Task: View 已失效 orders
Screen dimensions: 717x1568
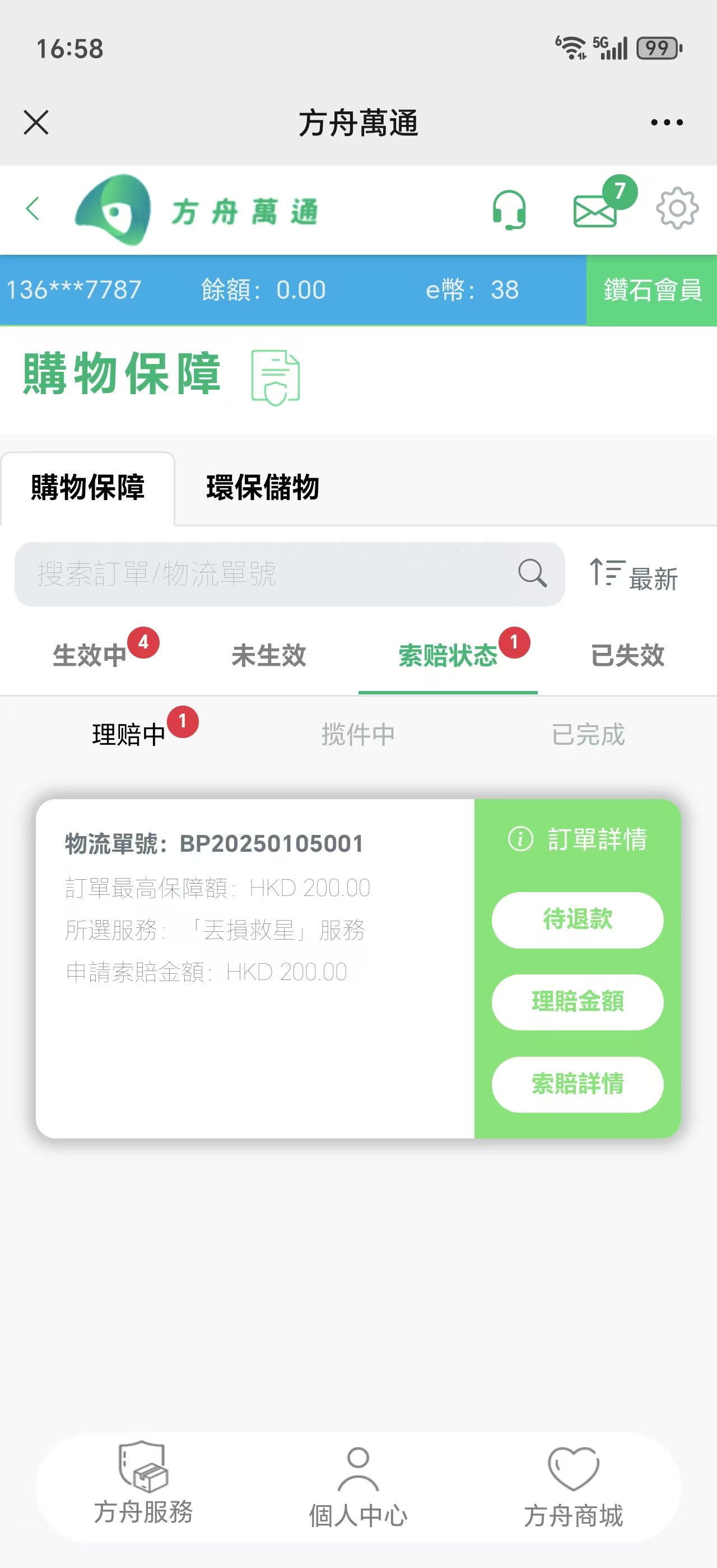Action: pos(627,656)
